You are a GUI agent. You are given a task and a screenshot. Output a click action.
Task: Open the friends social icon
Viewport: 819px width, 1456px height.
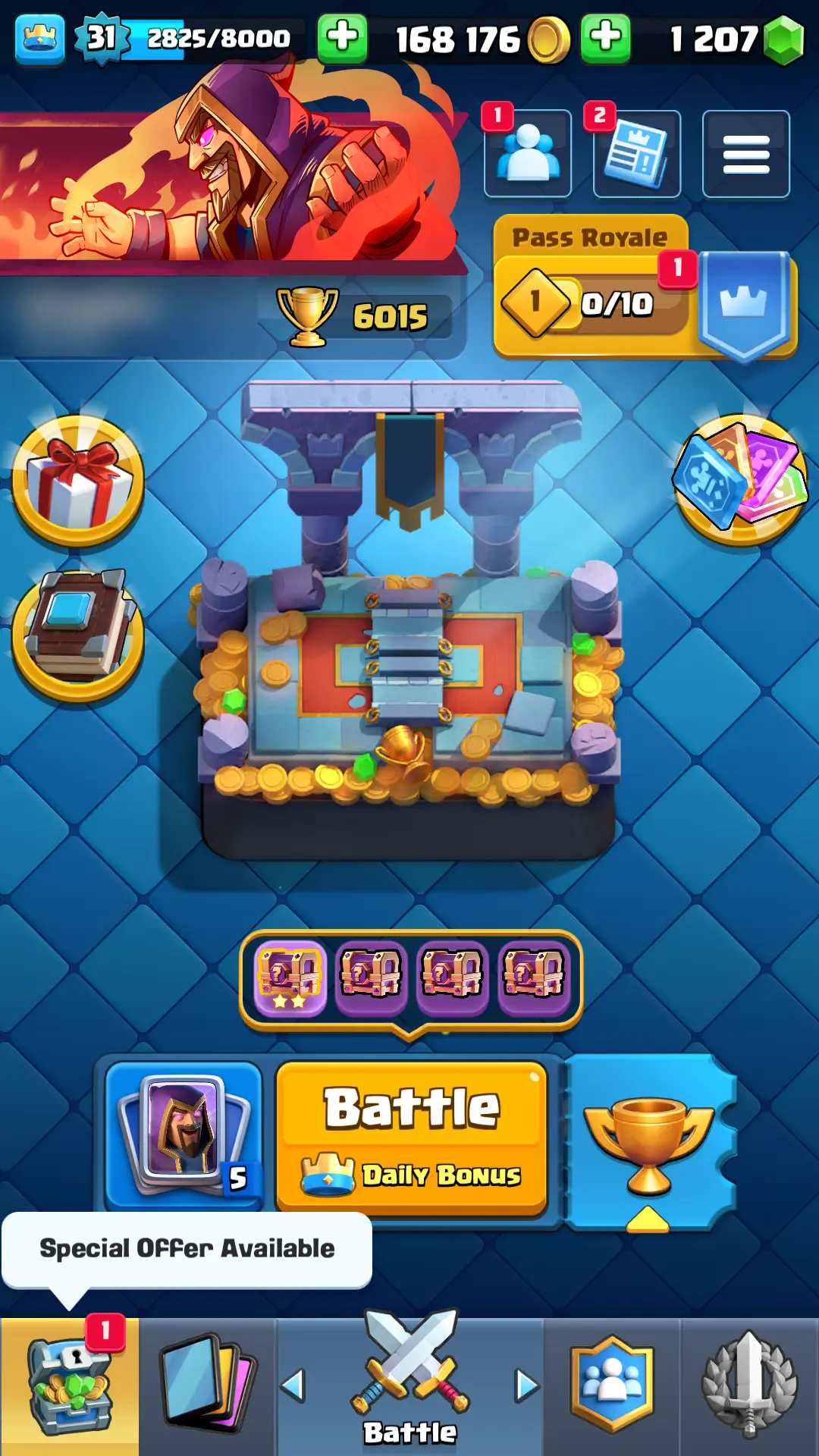pyautogui.click(x=528, y=153)
